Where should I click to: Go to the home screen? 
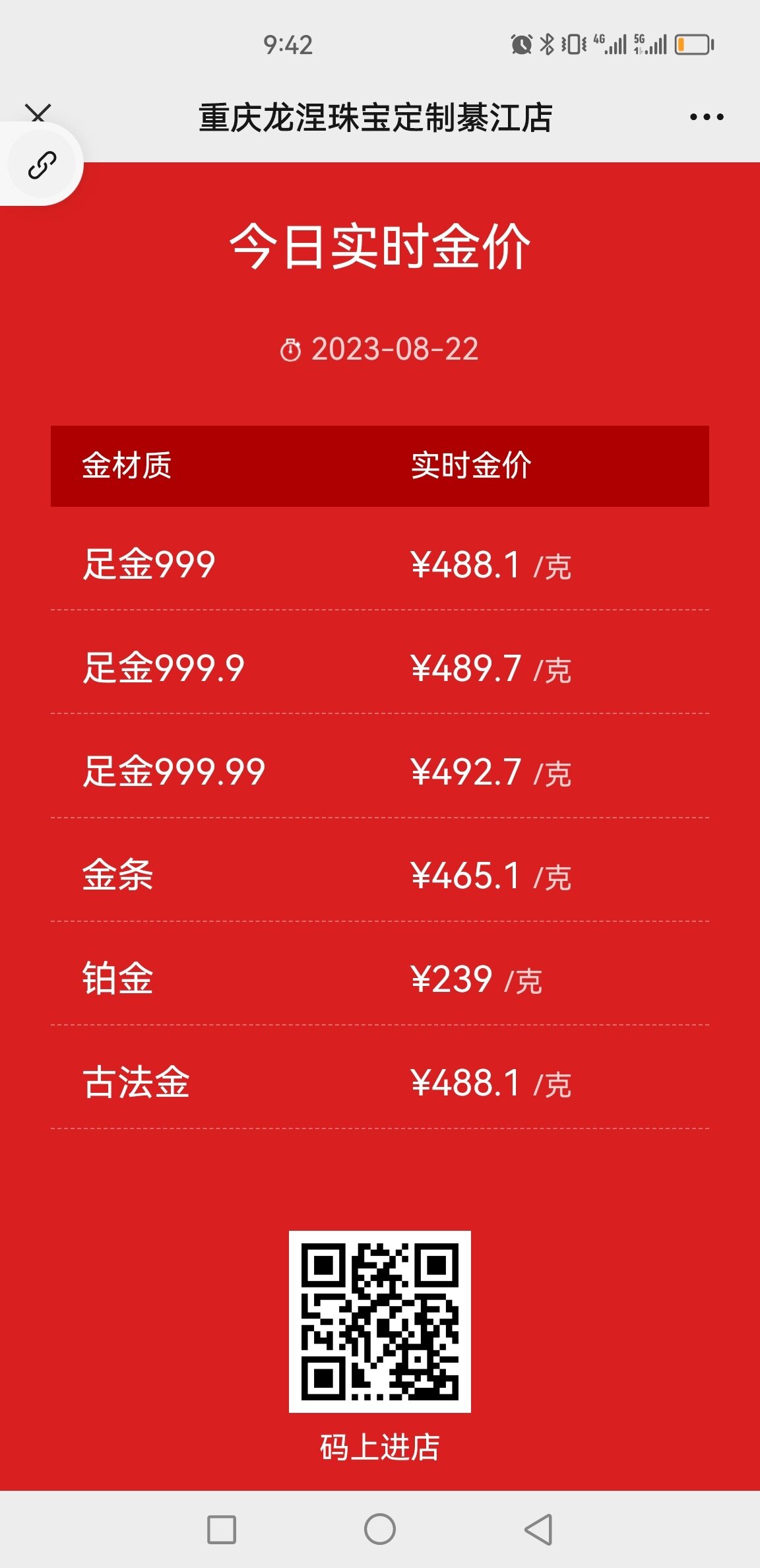coord(380,1529)
